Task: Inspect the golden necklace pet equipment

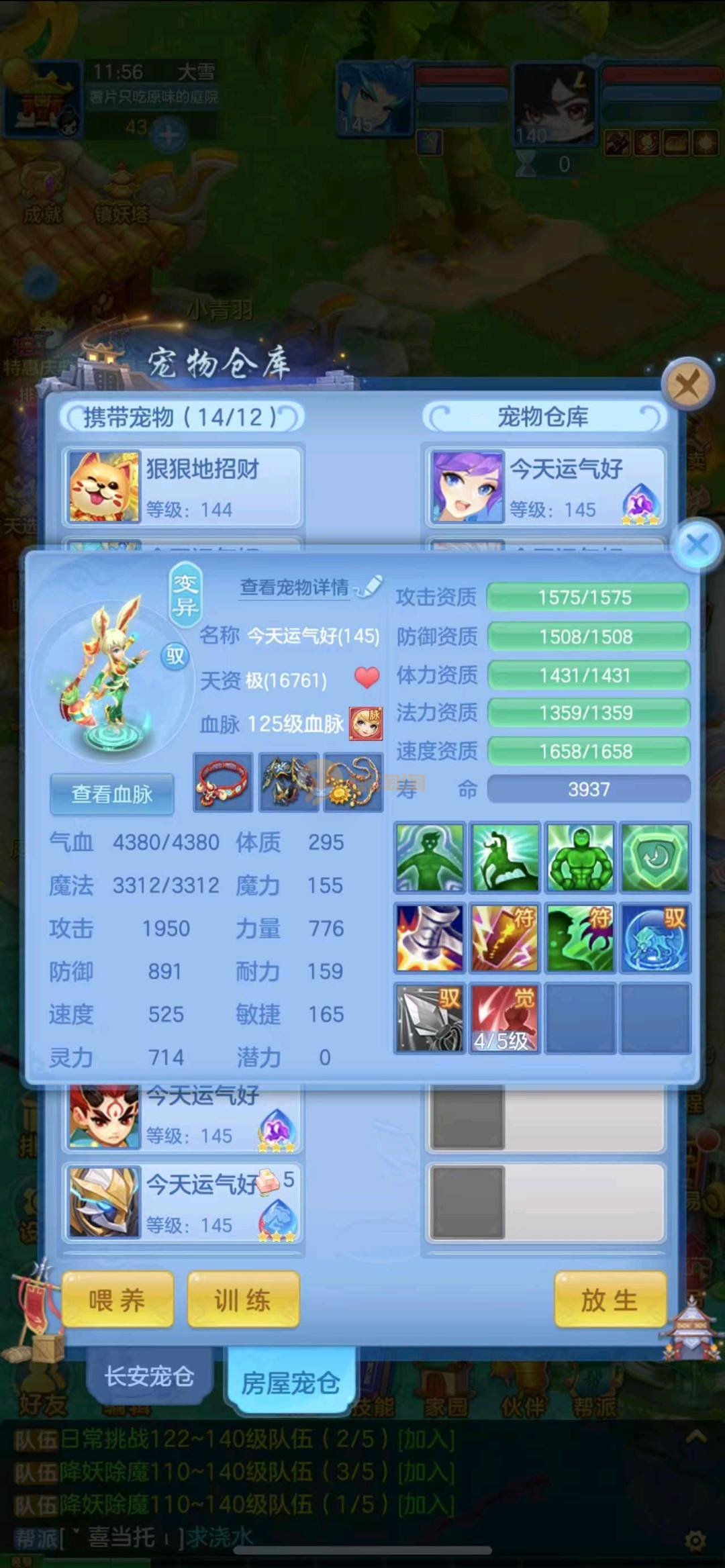Action: (353, 783)
